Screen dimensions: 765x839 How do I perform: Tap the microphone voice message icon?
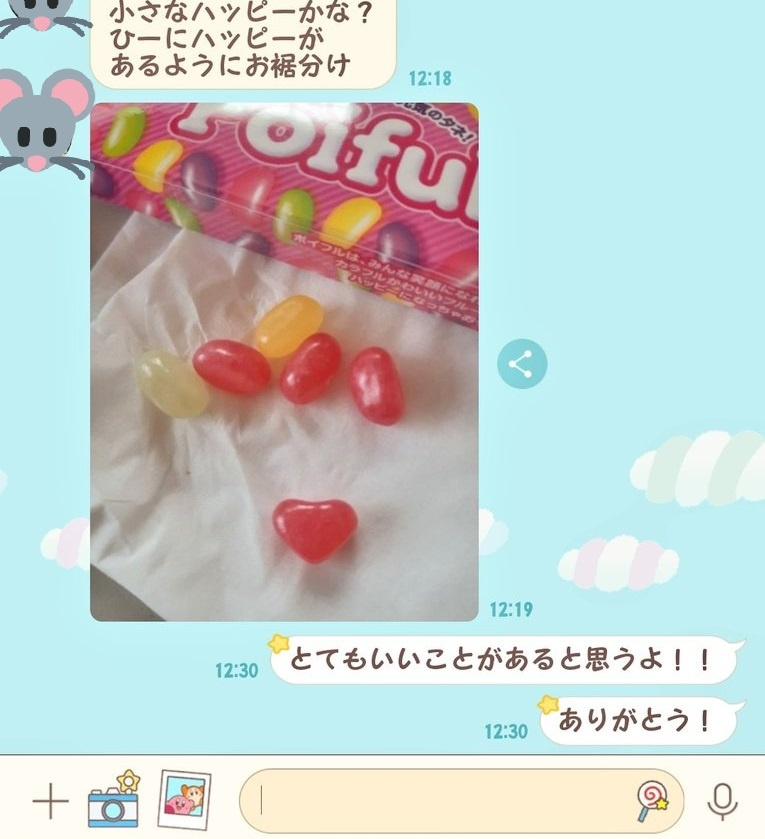coord(722,801)
